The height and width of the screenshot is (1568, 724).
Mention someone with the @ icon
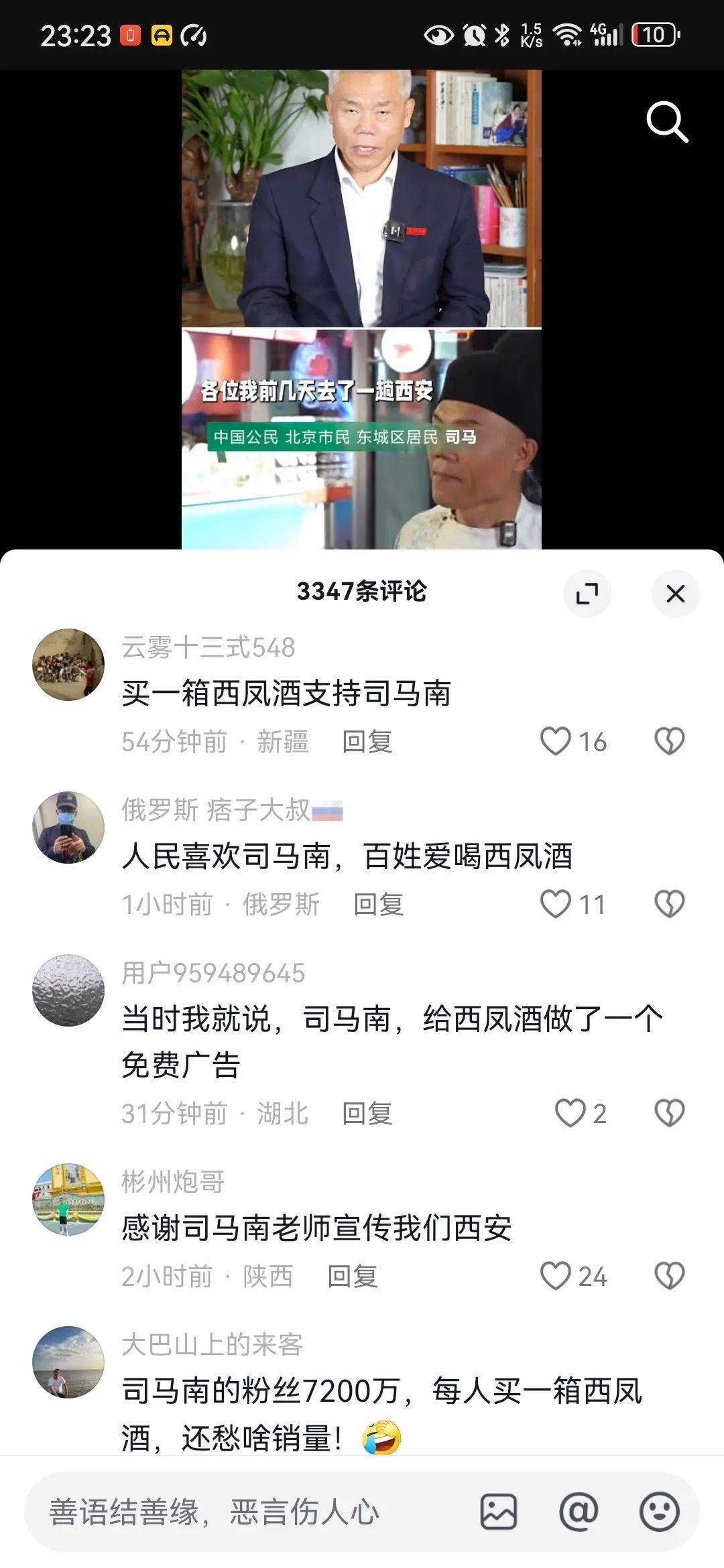(x=579, y=1512)
